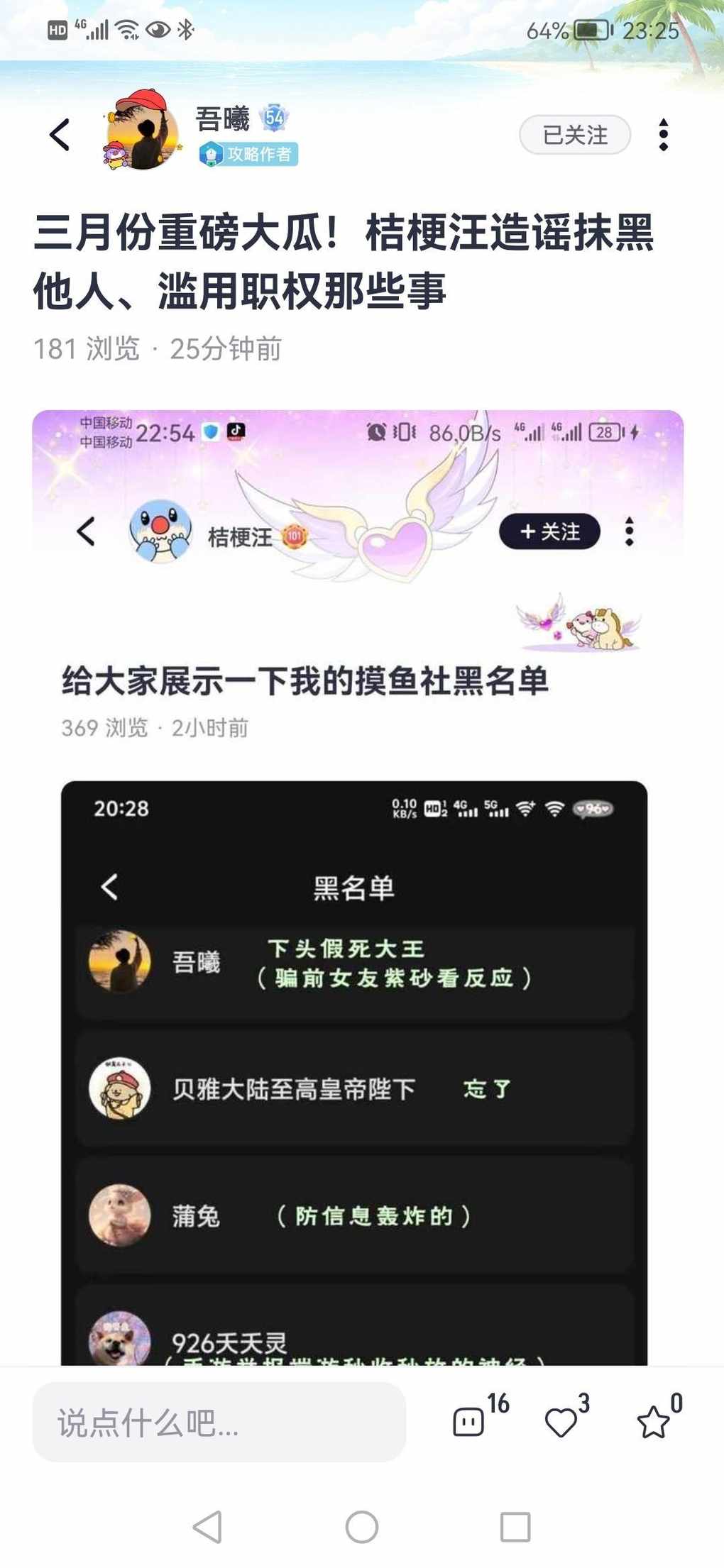Type a comment in 说点什么吧 field

click(219, 1423)
